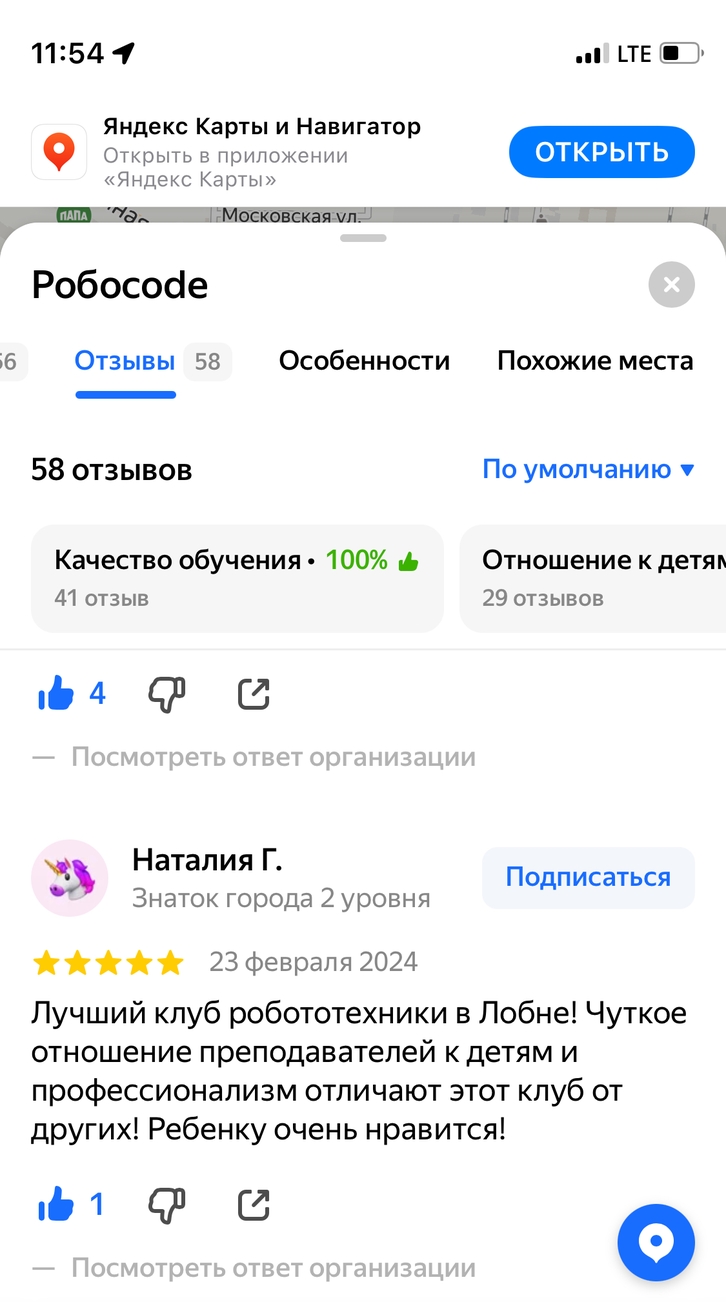Filter by Отношение к детям reviews
The width and height of the screenshot is (726, 1302).
595,578
